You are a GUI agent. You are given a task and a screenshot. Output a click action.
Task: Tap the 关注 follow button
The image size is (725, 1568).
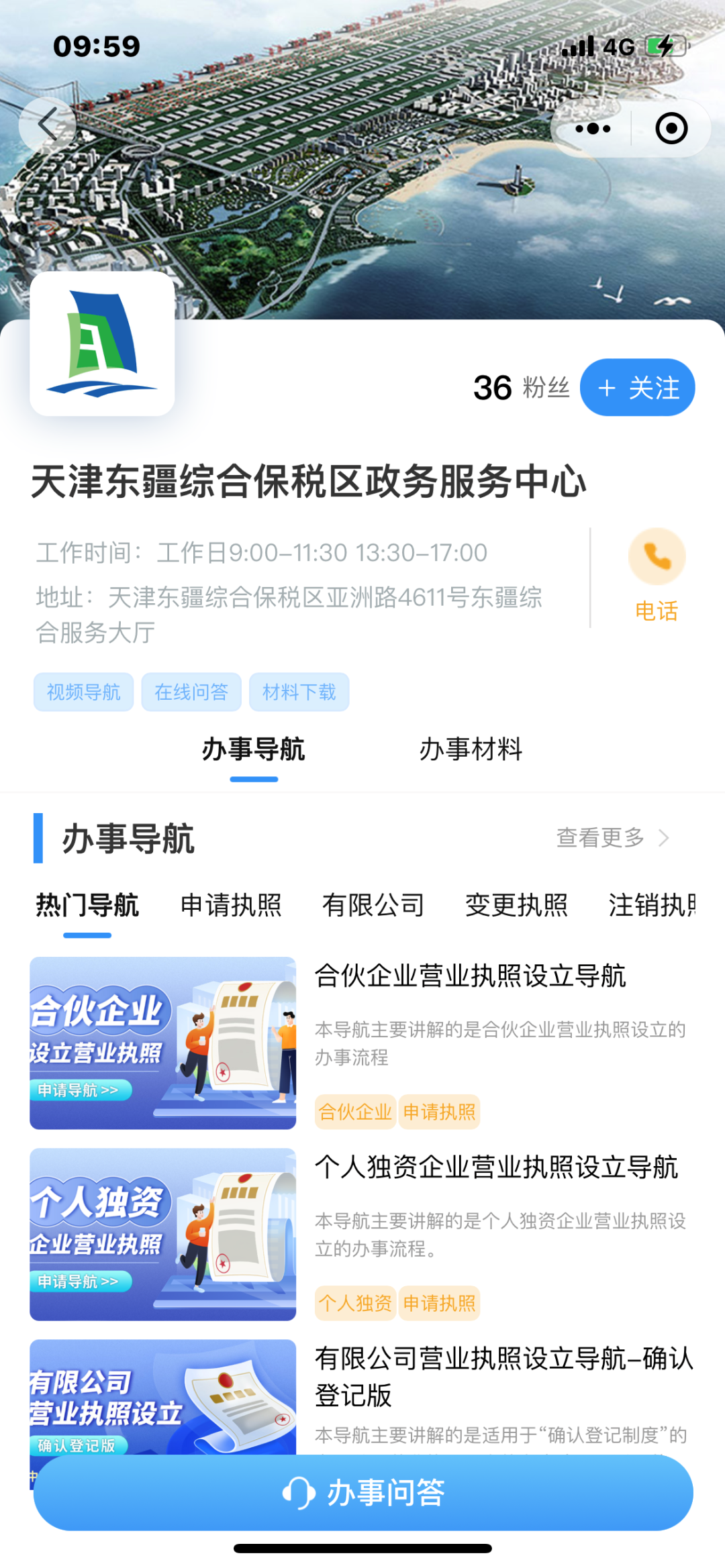coord(637,388)
